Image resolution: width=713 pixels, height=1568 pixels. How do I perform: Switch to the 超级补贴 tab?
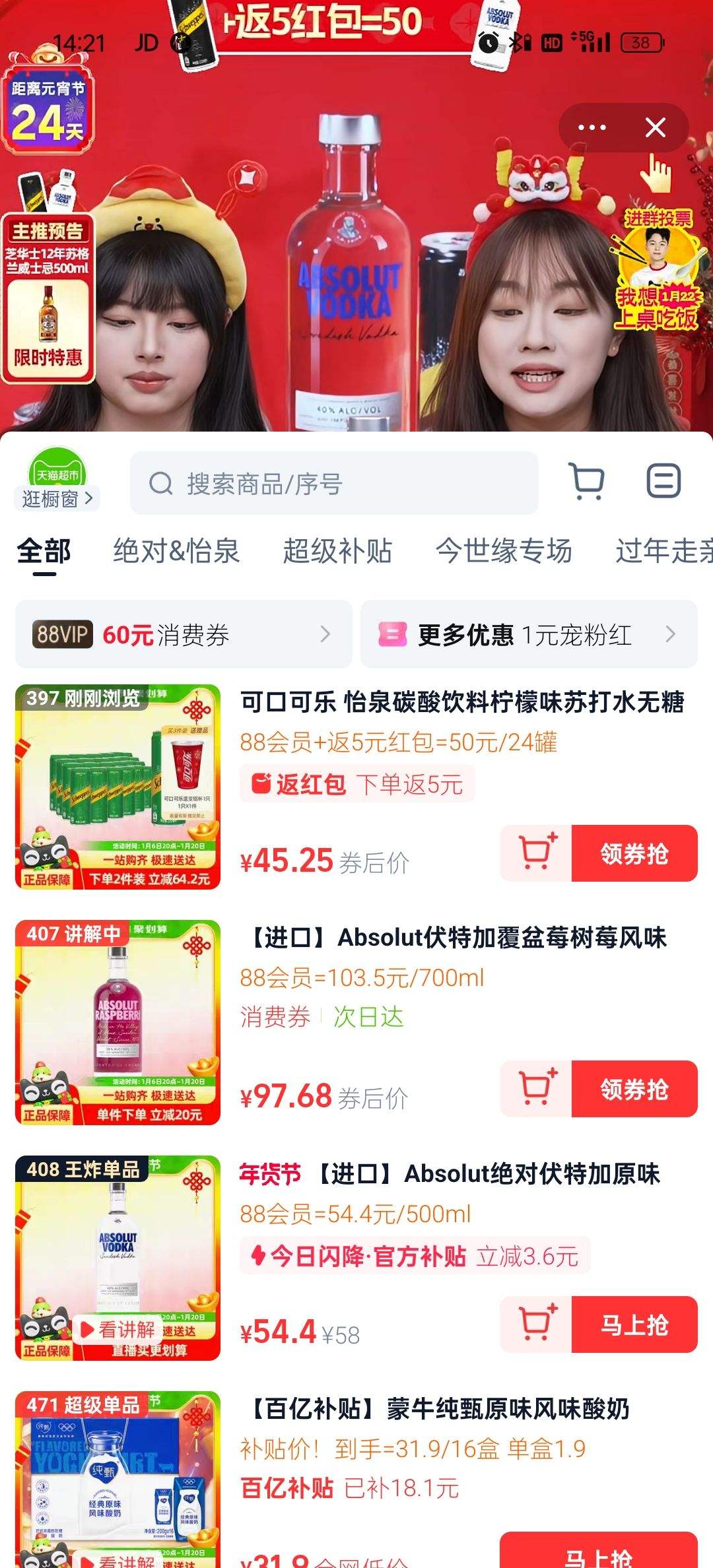pos(338,552)
